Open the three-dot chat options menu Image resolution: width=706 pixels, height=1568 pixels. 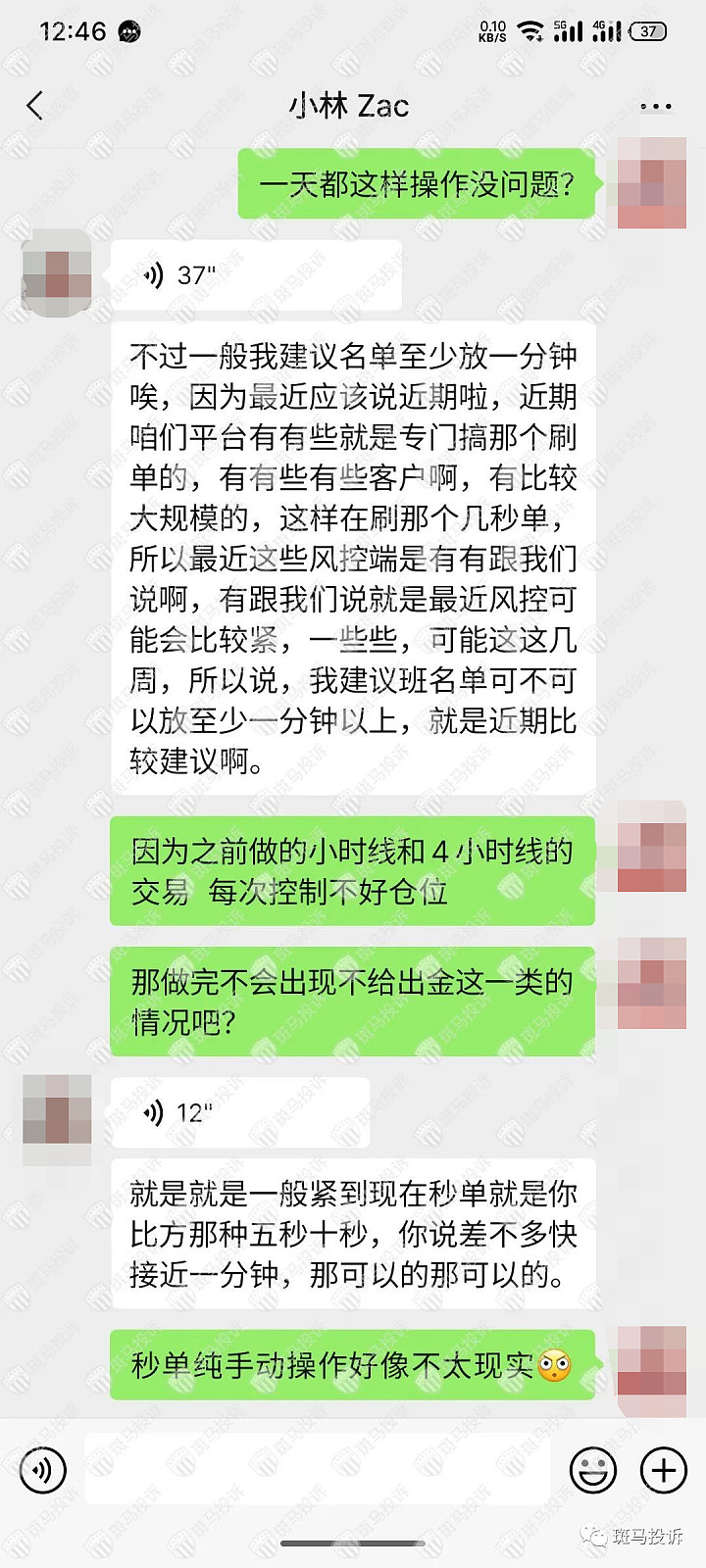655,106
